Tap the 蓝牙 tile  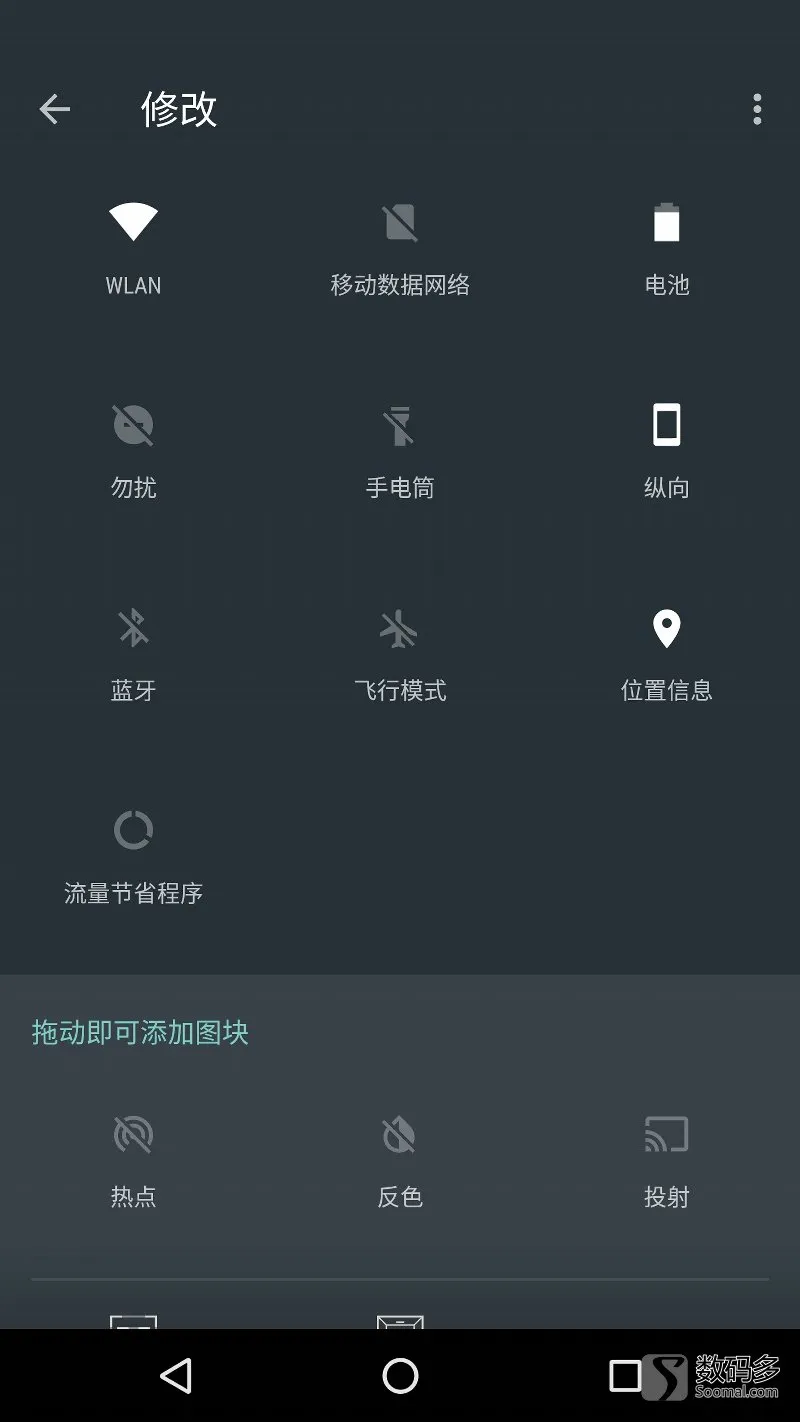pos(133,654)
